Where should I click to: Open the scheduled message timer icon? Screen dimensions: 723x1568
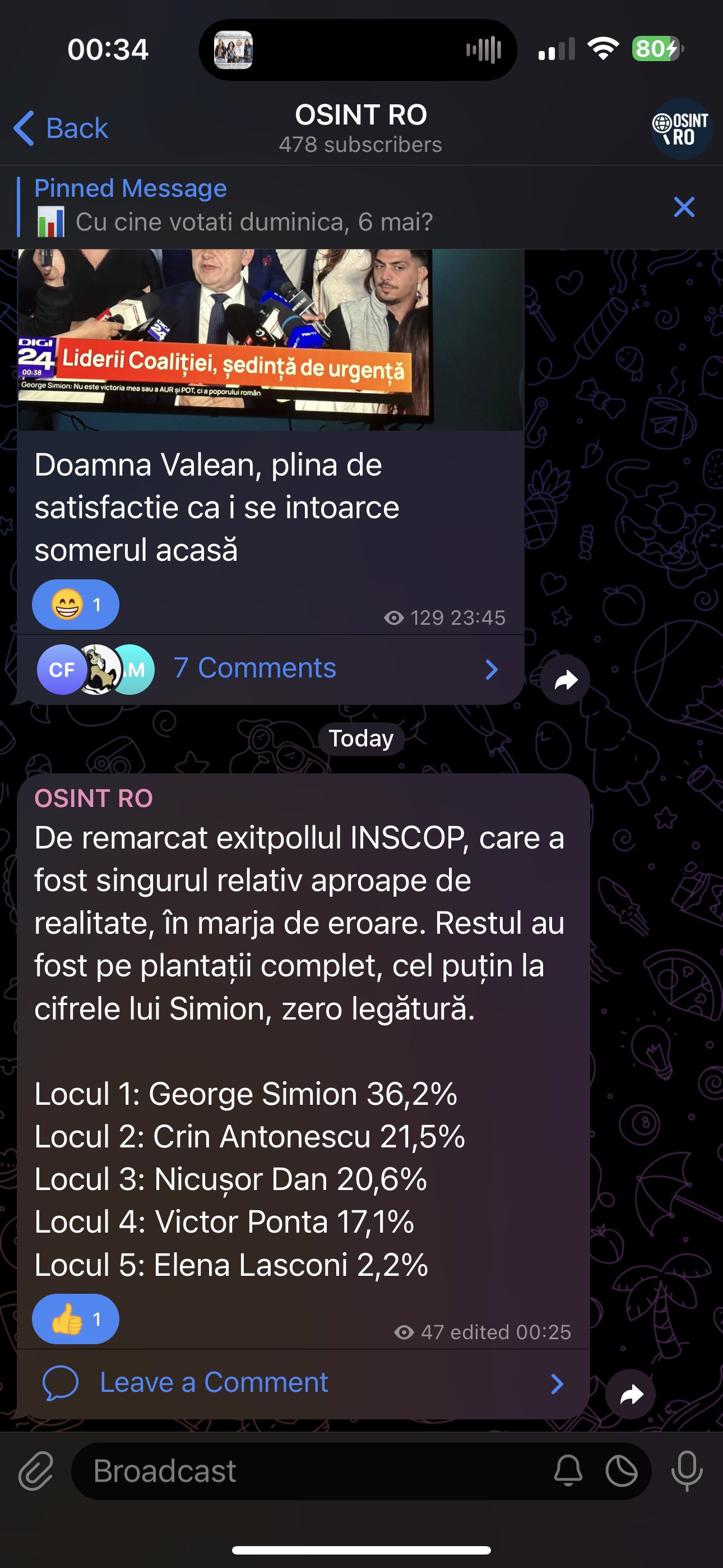622,1472
